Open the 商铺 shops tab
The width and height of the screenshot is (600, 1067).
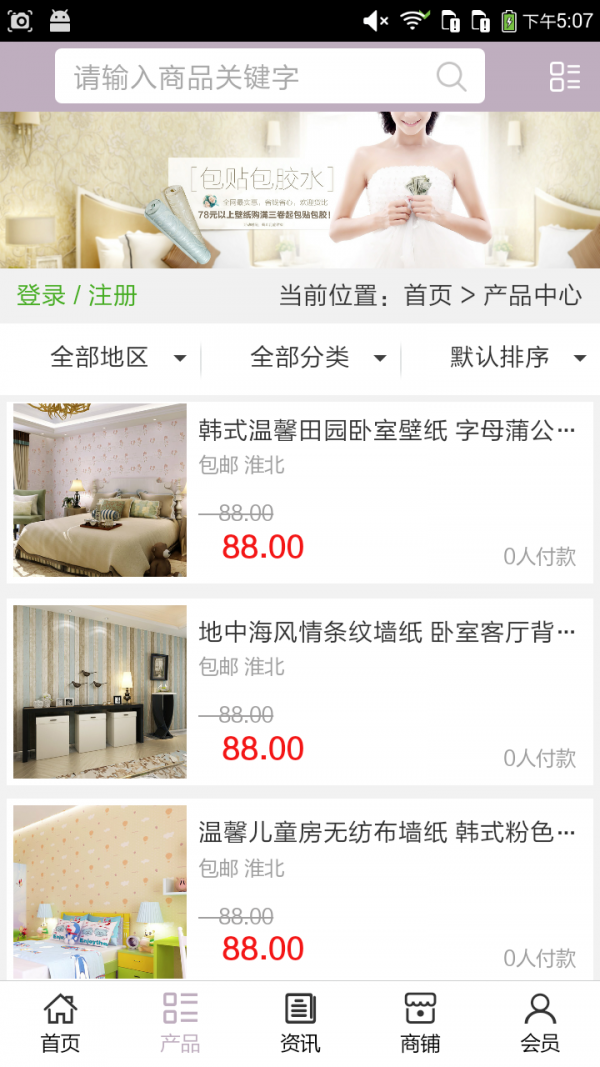pos(420,1023)
